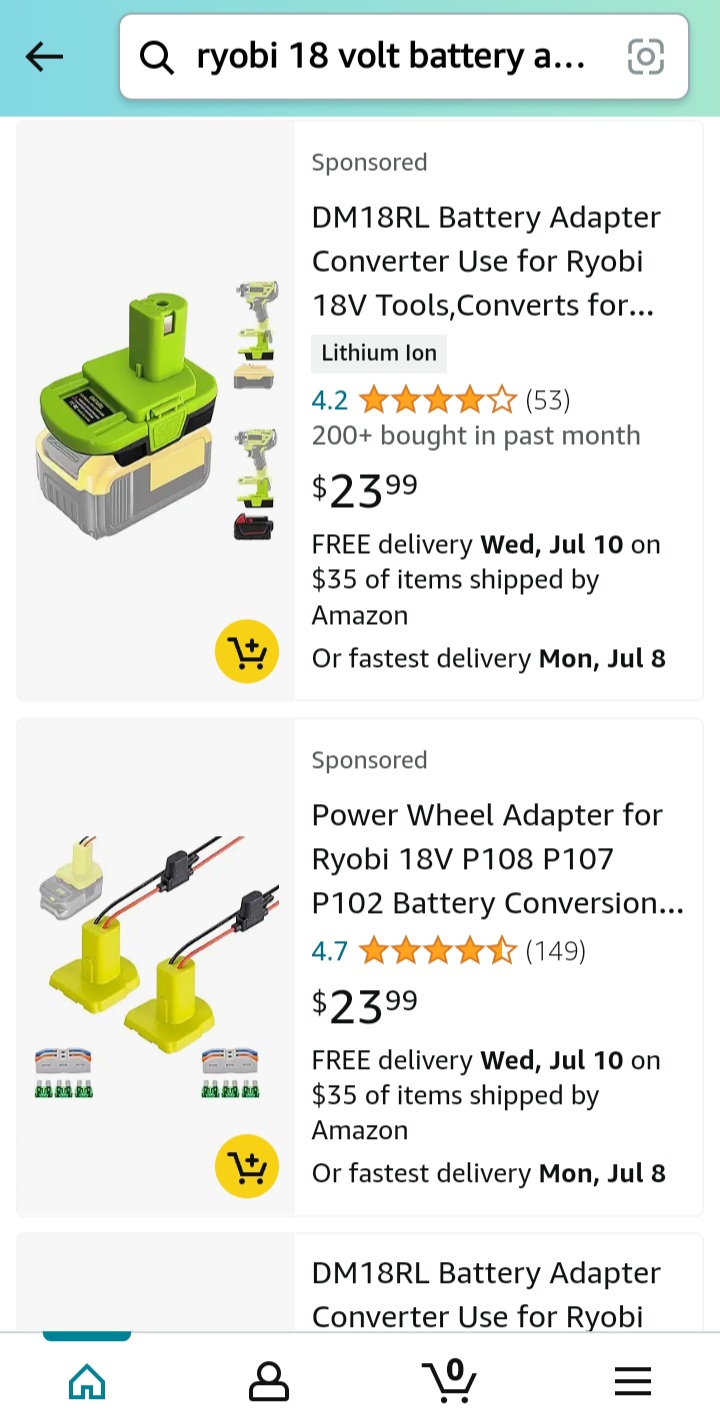
Task: Open the hamburger menu
Action: pyautogui.click(x=632, y=1381)
